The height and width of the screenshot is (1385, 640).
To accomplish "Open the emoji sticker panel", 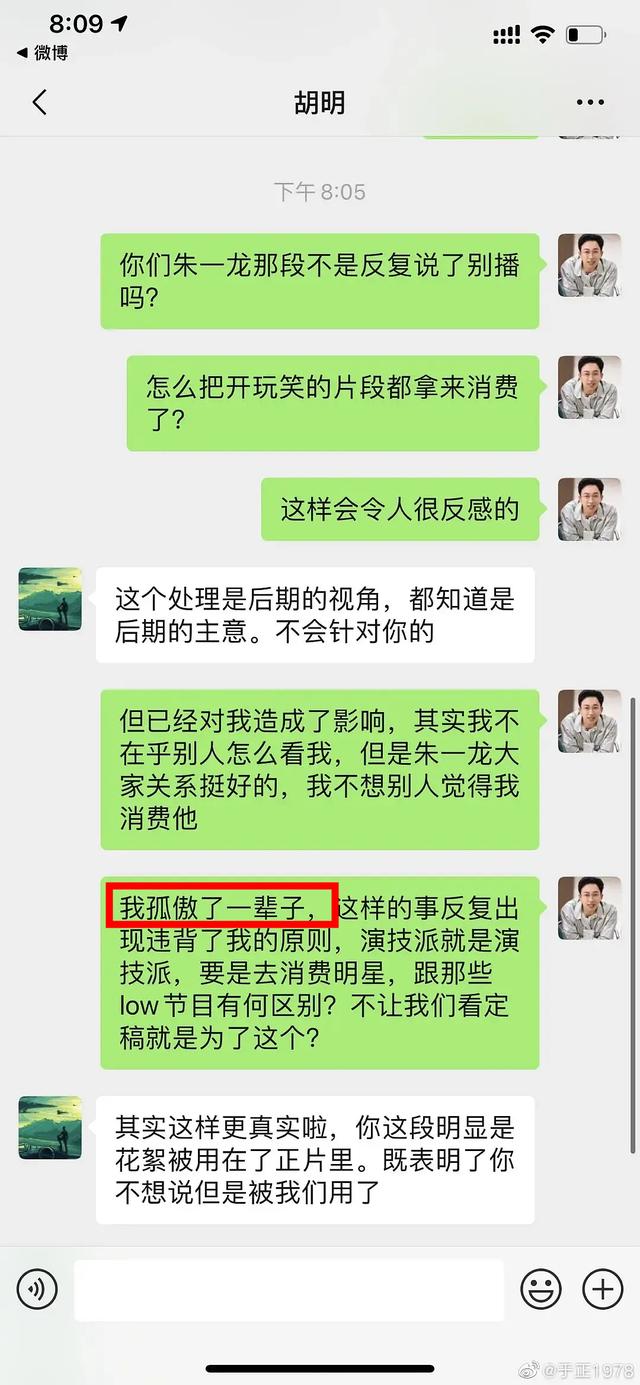I will (x=541, y=1289).
